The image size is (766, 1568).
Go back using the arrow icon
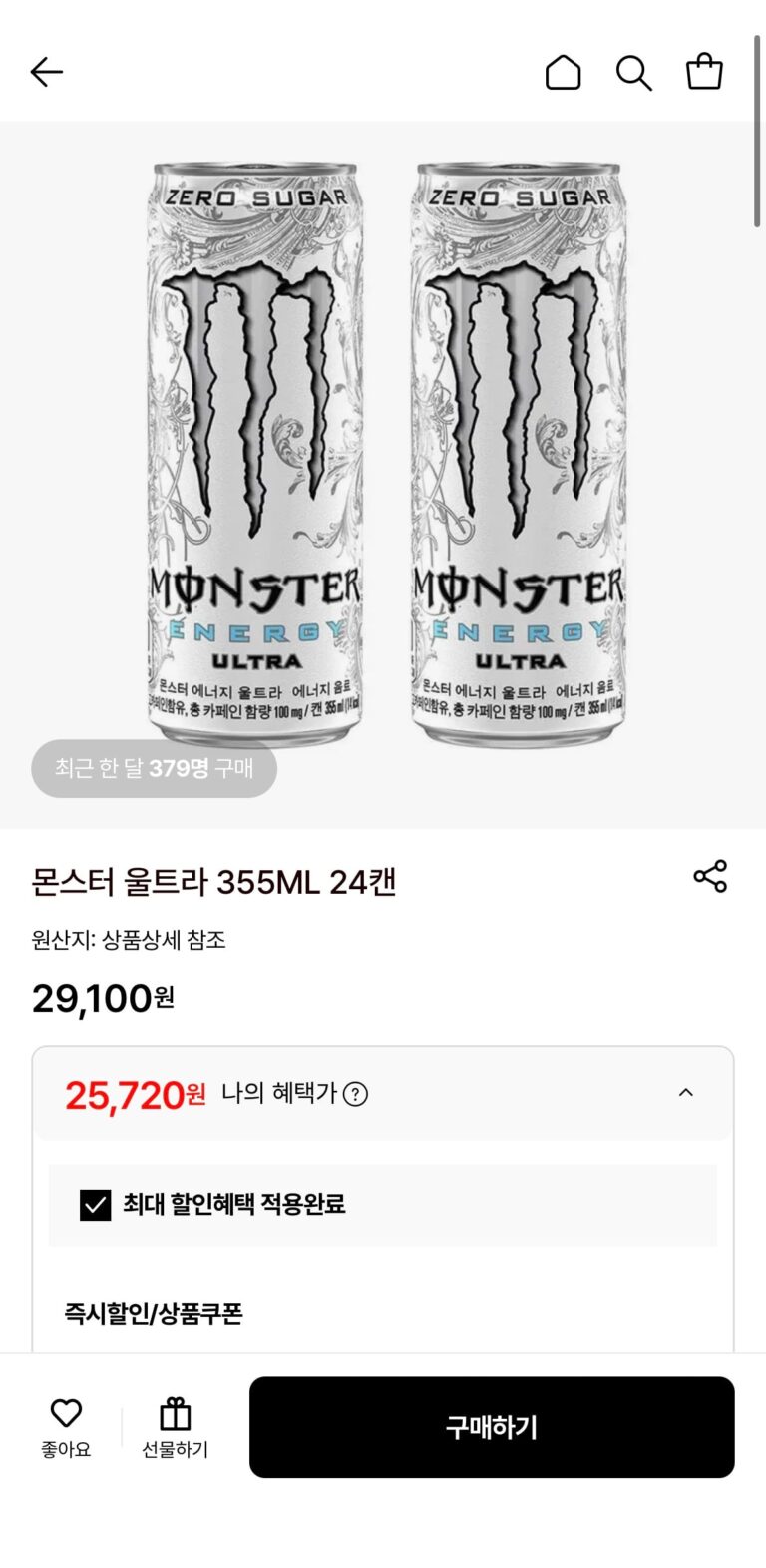point(46,72)
